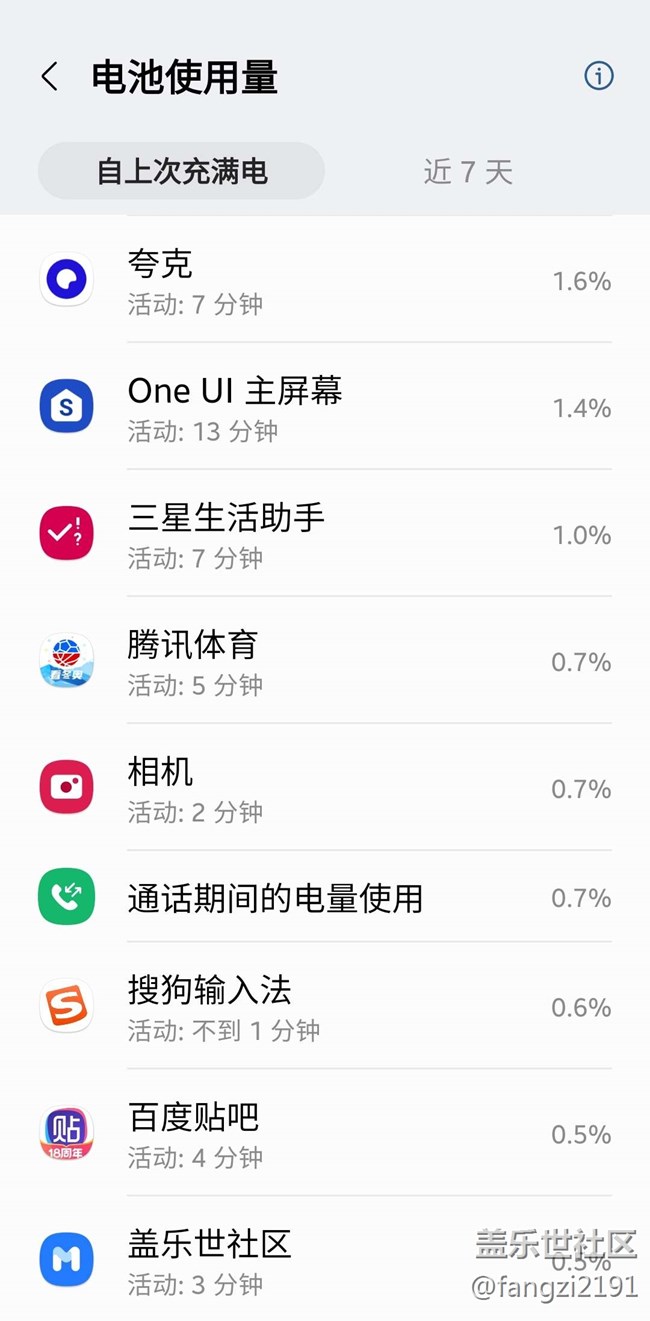Tap the 相机 usage row

[x=324, y=788]
